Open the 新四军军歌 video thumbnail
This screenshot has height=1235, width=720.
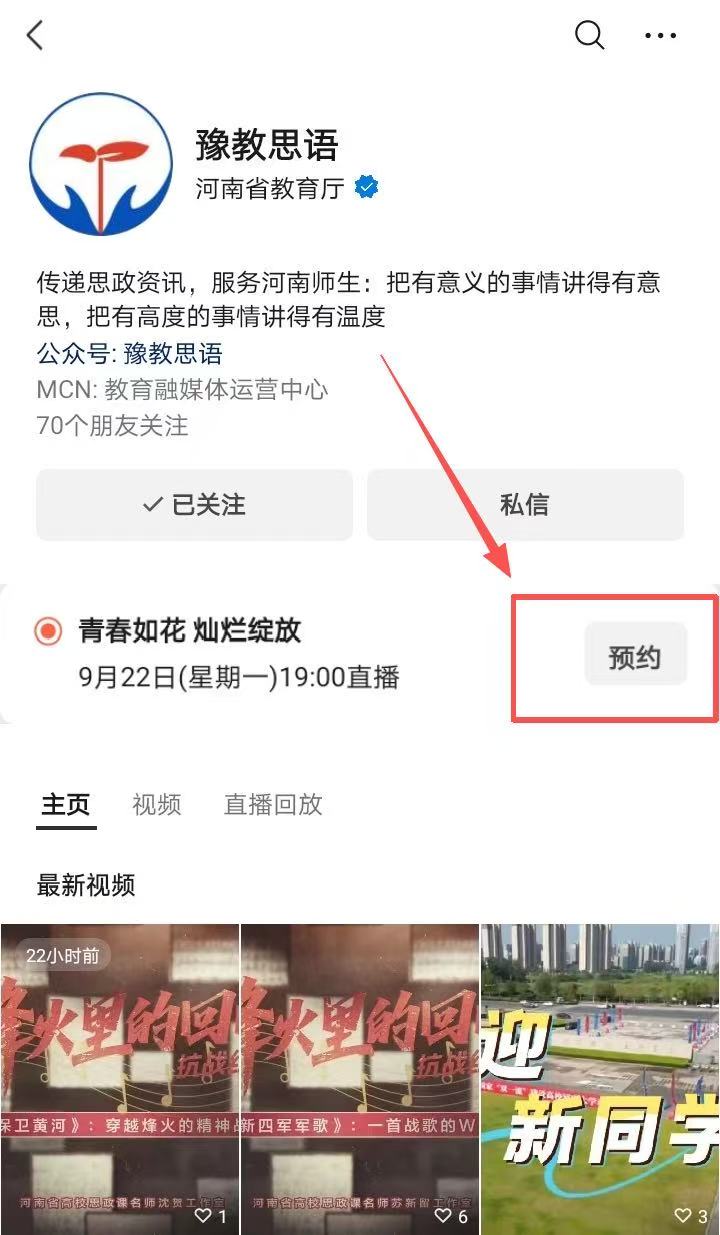point(360,1078)
